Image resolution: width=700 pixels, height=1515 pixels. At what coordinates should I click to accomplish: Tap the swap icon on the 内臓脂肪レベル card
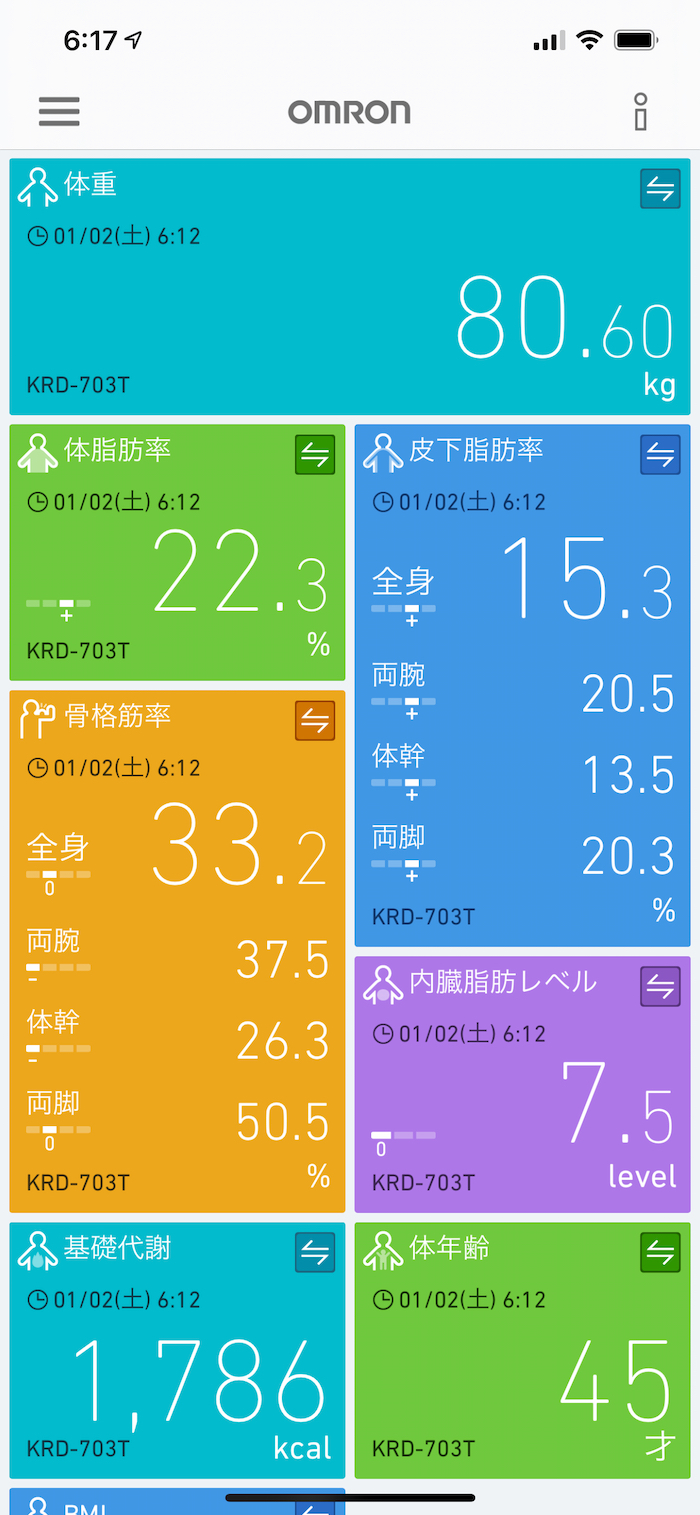[660, 987]
